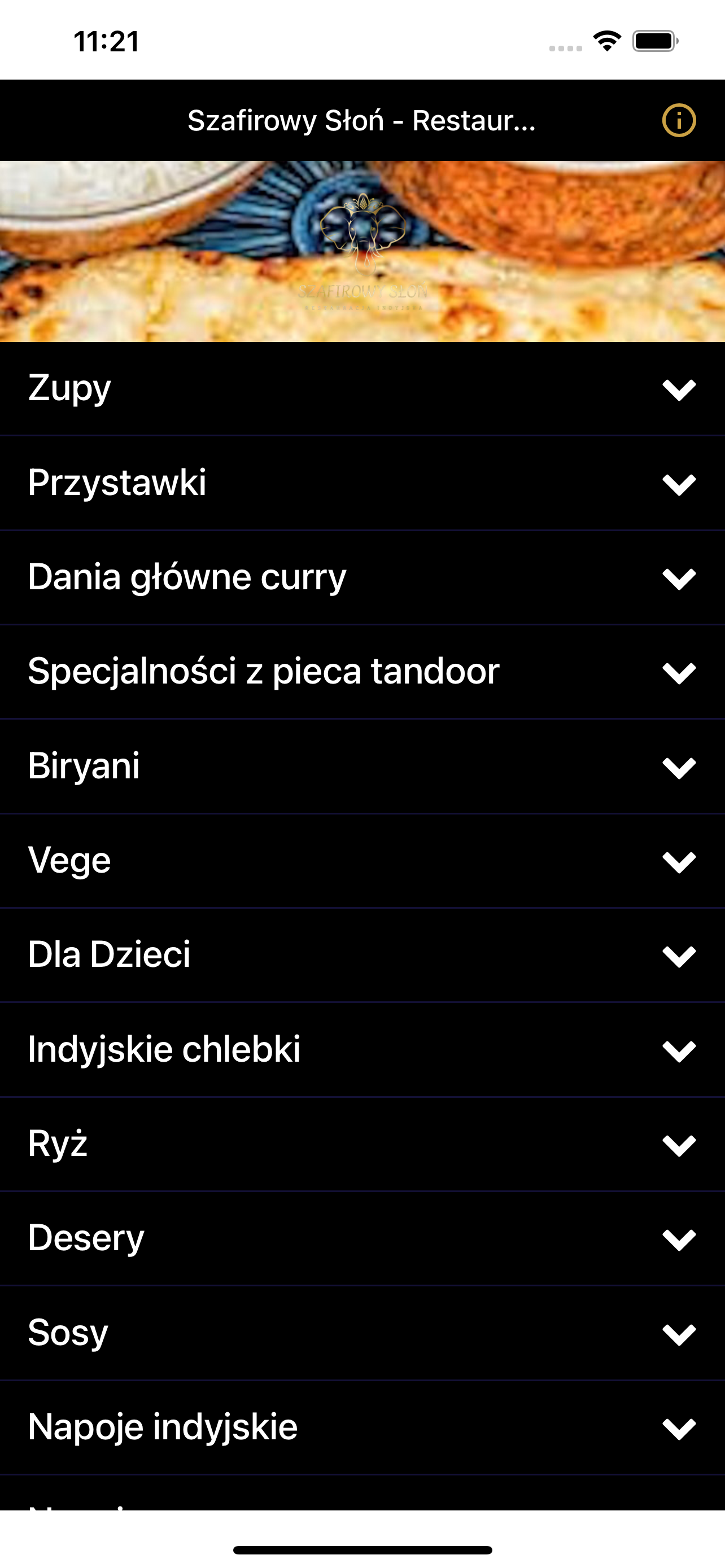
Task: Open the Vege category
Action: pyautogui.click(x=362, y=860)
